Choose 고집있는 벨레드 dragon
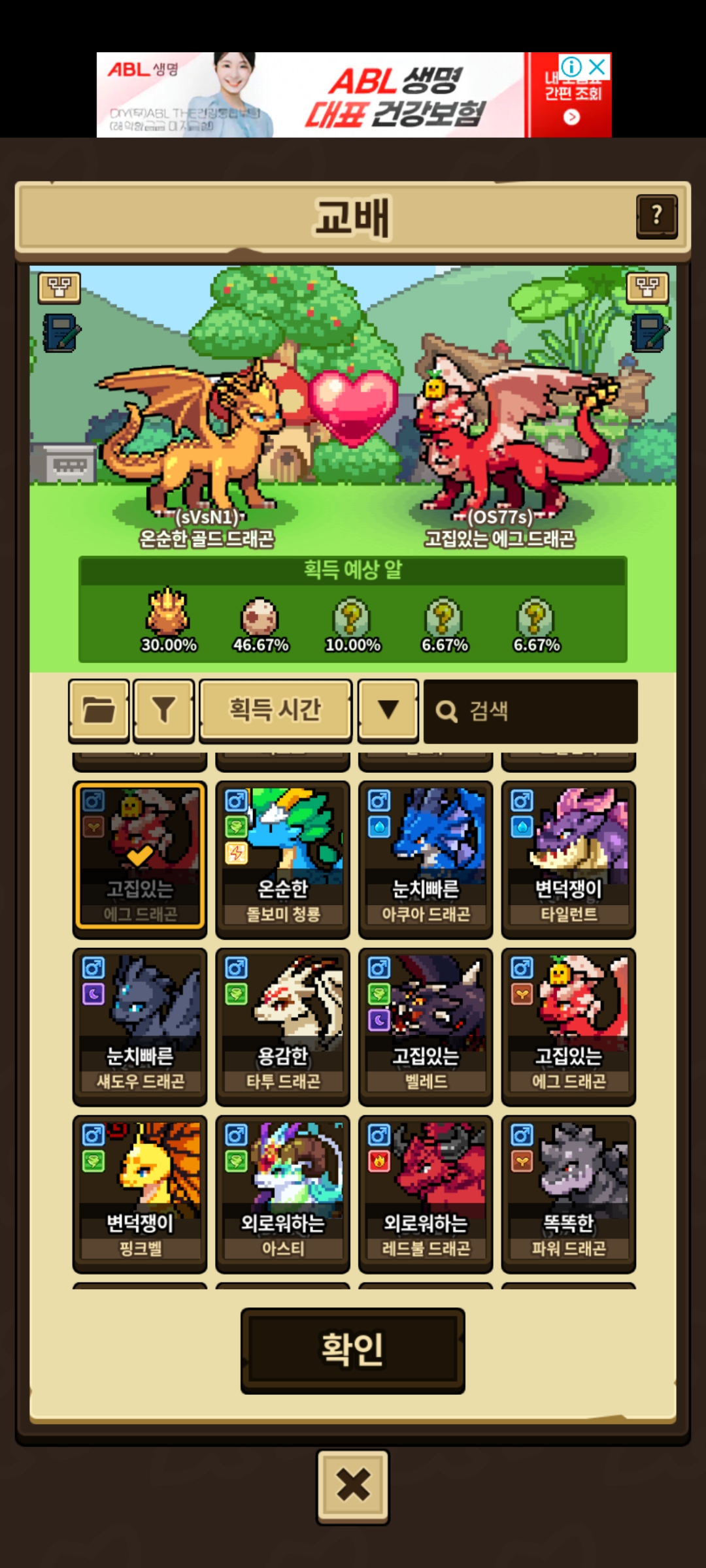The width and height of the screenshot is (706, 1568). 426,1025
